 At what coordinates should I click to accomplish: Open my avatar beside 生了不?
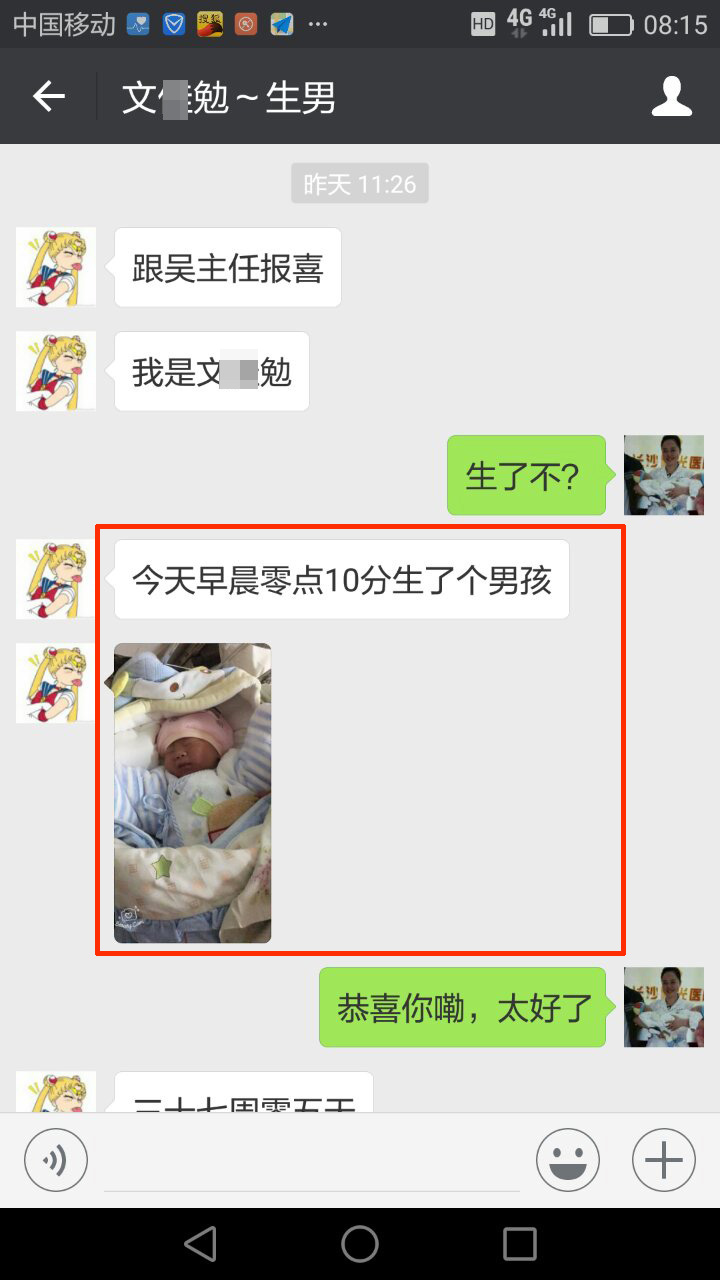click(663, 475)
